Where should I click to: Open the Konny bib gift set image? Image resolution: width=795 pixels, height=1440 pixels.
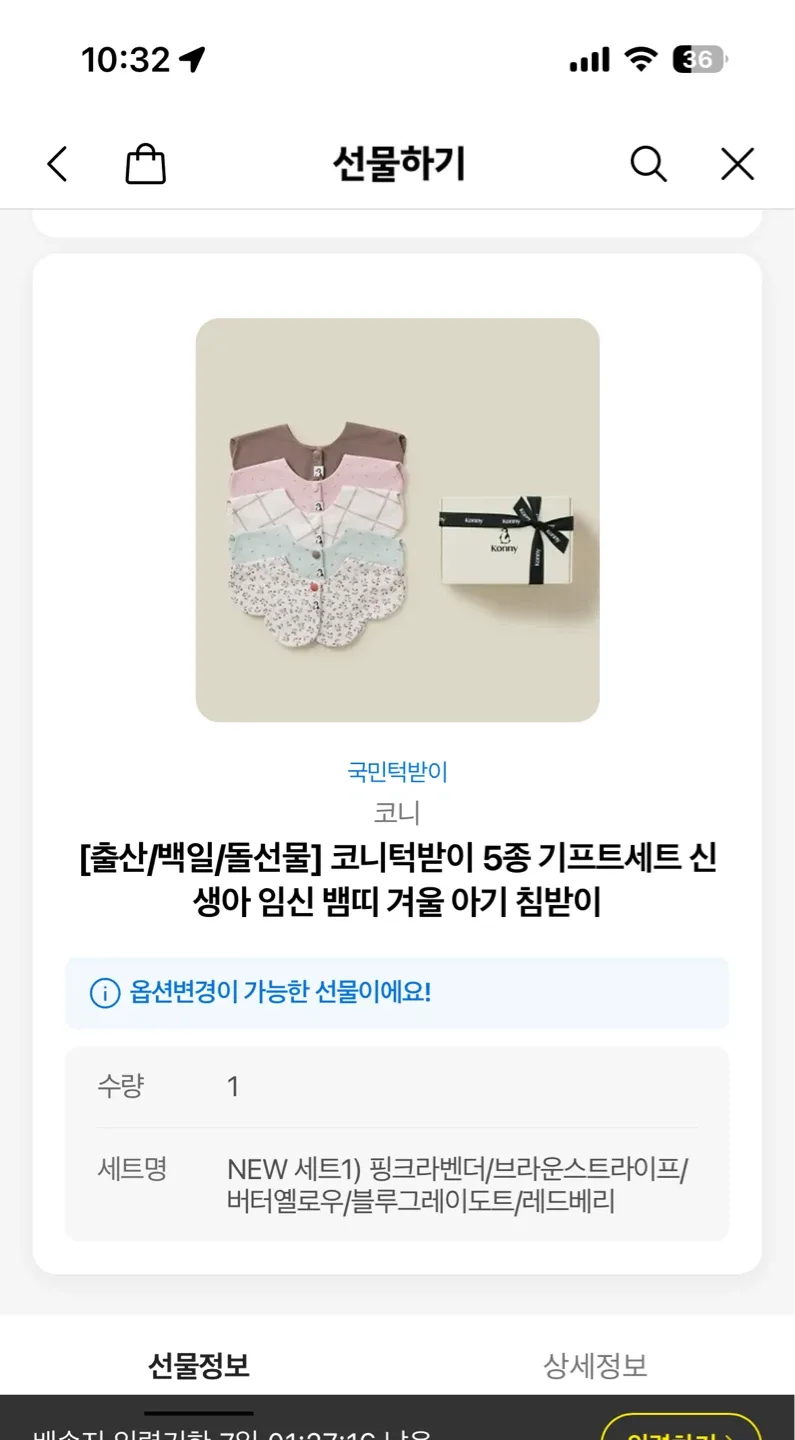point(397,520)
